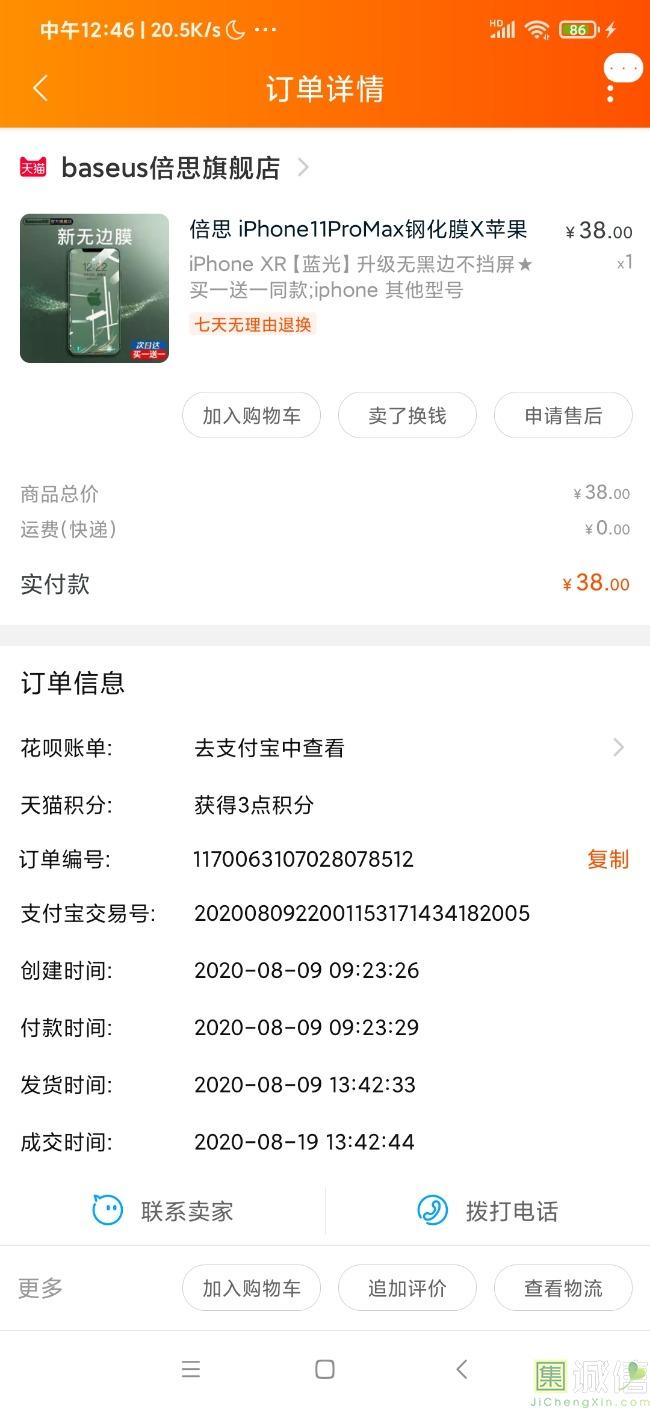The height and width of the screenshot is (1408, 650).
Task: Request after-sales via 申请售后
Action: tap(563, 415)
